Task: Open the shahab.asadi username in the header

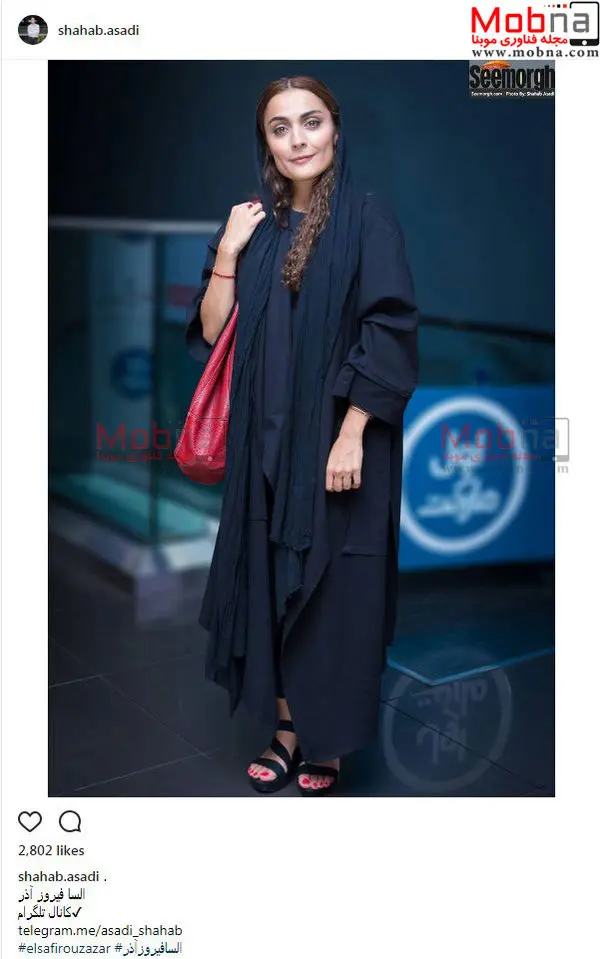Action: click(x=98, y=30)
